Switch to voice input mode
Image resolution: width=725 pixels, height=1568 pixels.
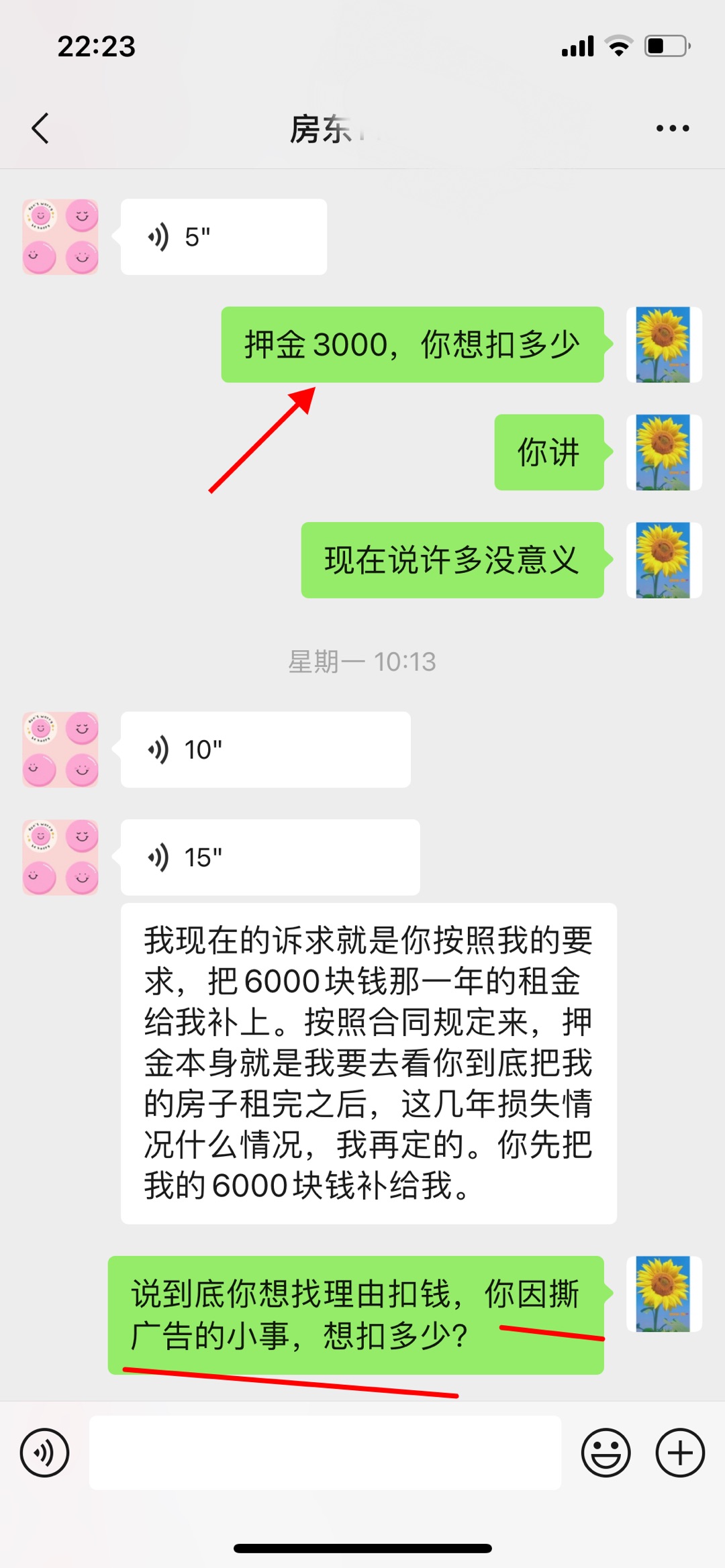[x=44, y=1453]
